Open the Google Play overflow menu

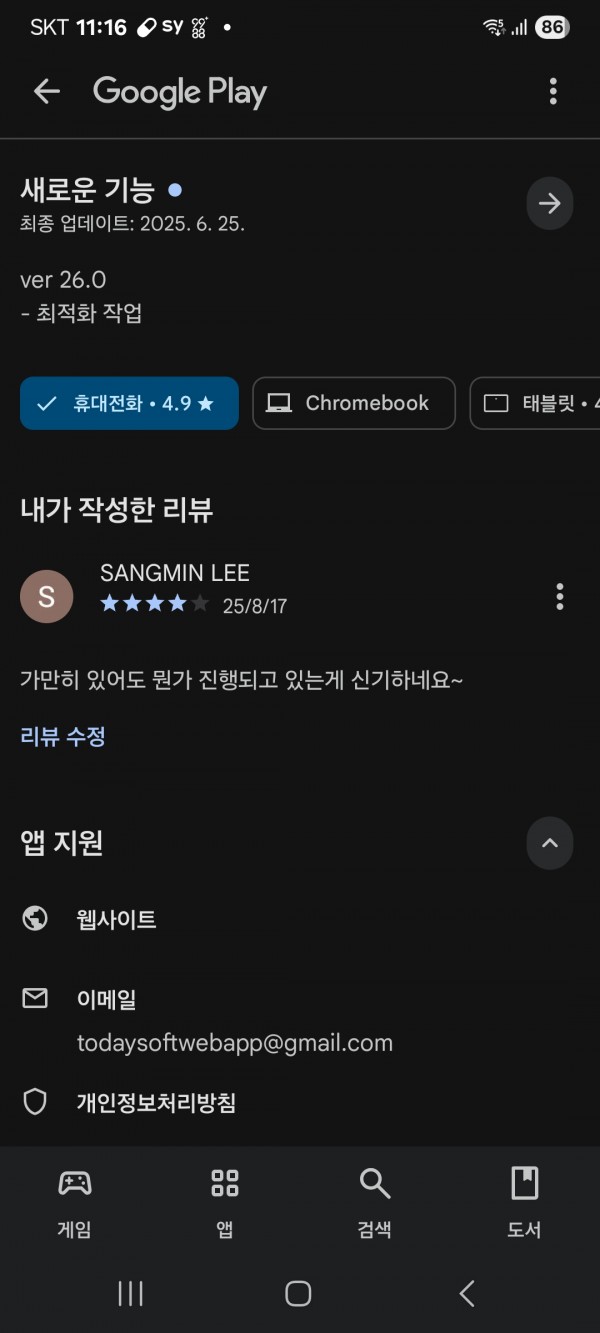click(553, 92)
